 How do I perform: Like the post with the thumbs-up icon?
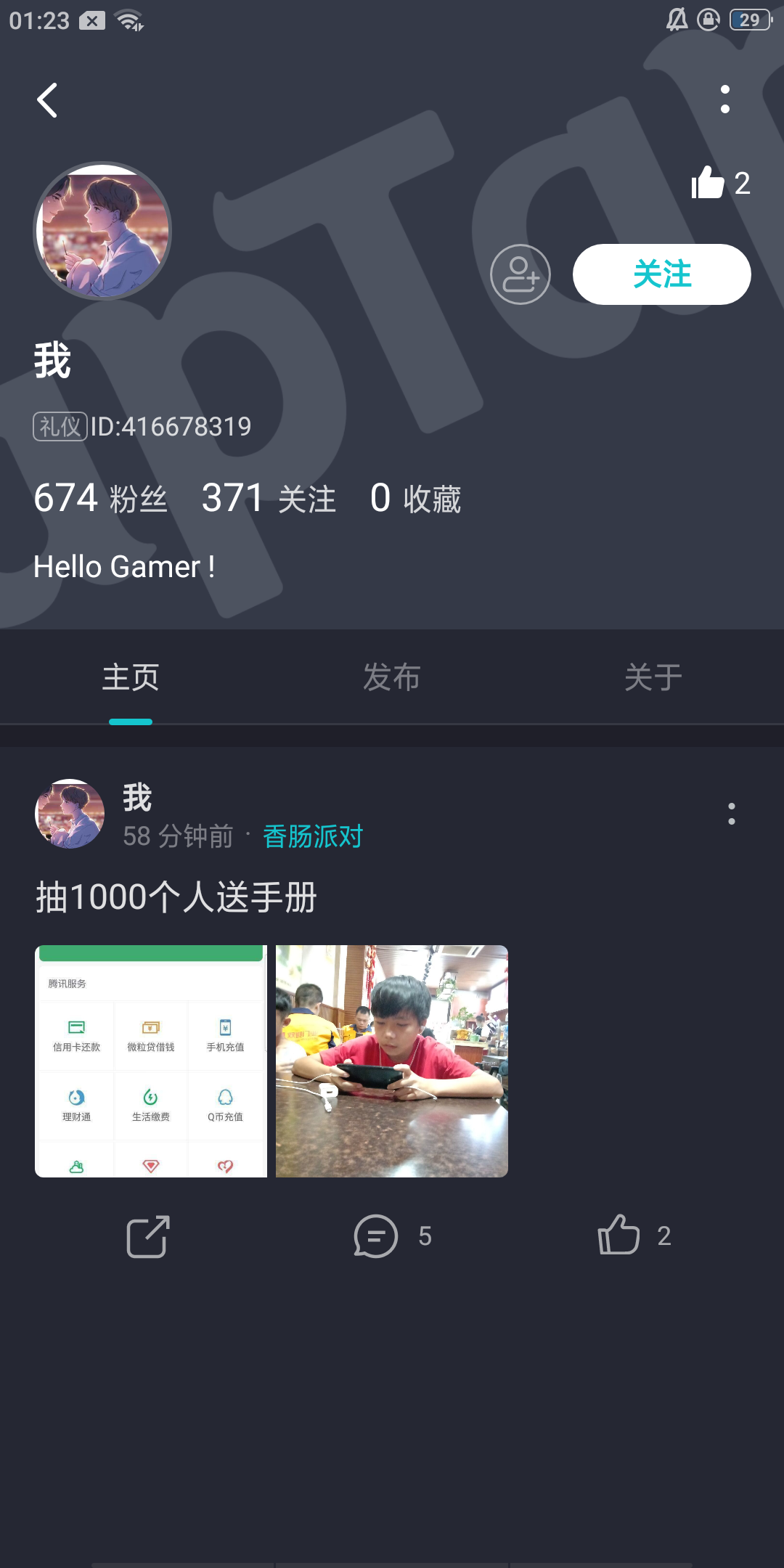pos(634,1235)
